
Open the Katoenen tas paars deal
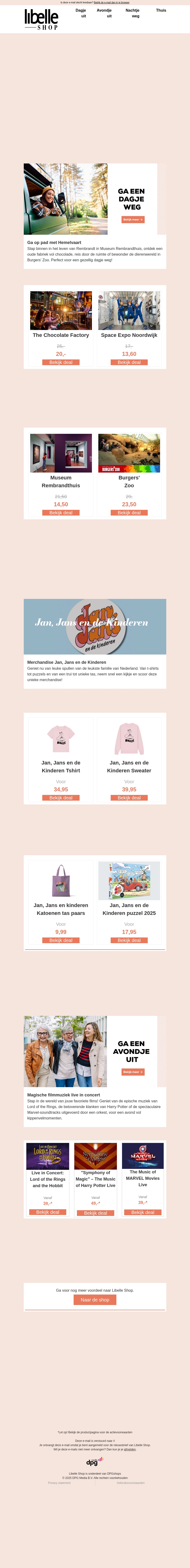pos(61,940)
